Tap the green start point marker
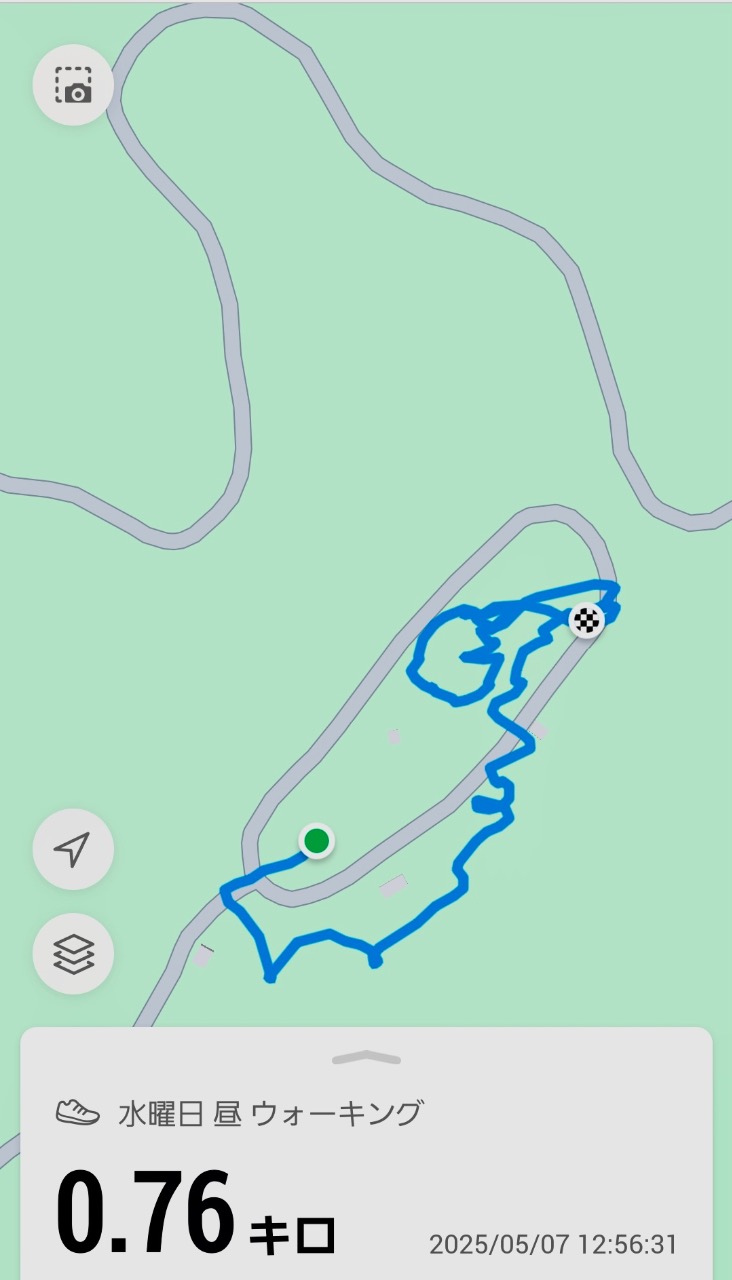Screen dimensions: 732x1280 [316, 841]
